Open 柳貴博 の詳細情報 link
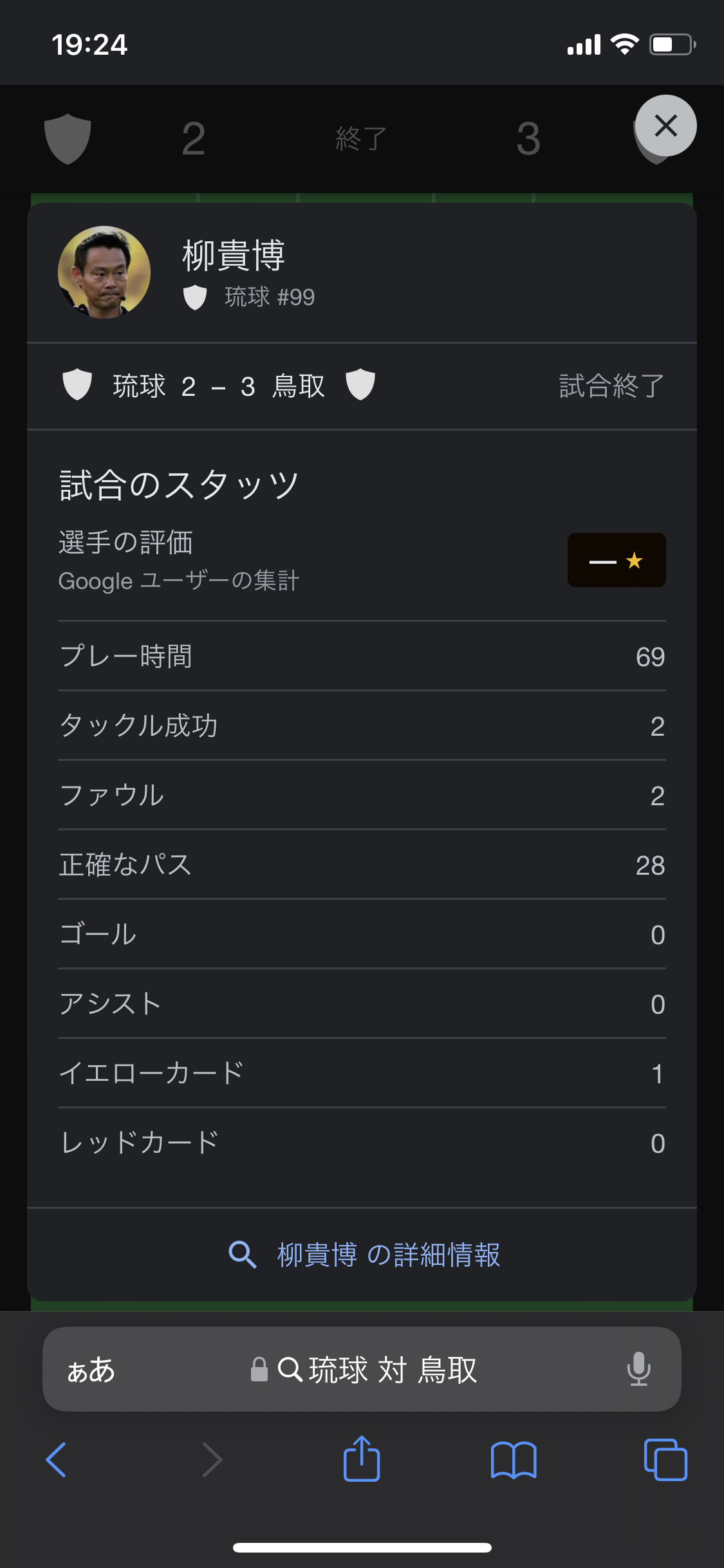This screenshot has height=1568, width=724. coord(362,1255)
